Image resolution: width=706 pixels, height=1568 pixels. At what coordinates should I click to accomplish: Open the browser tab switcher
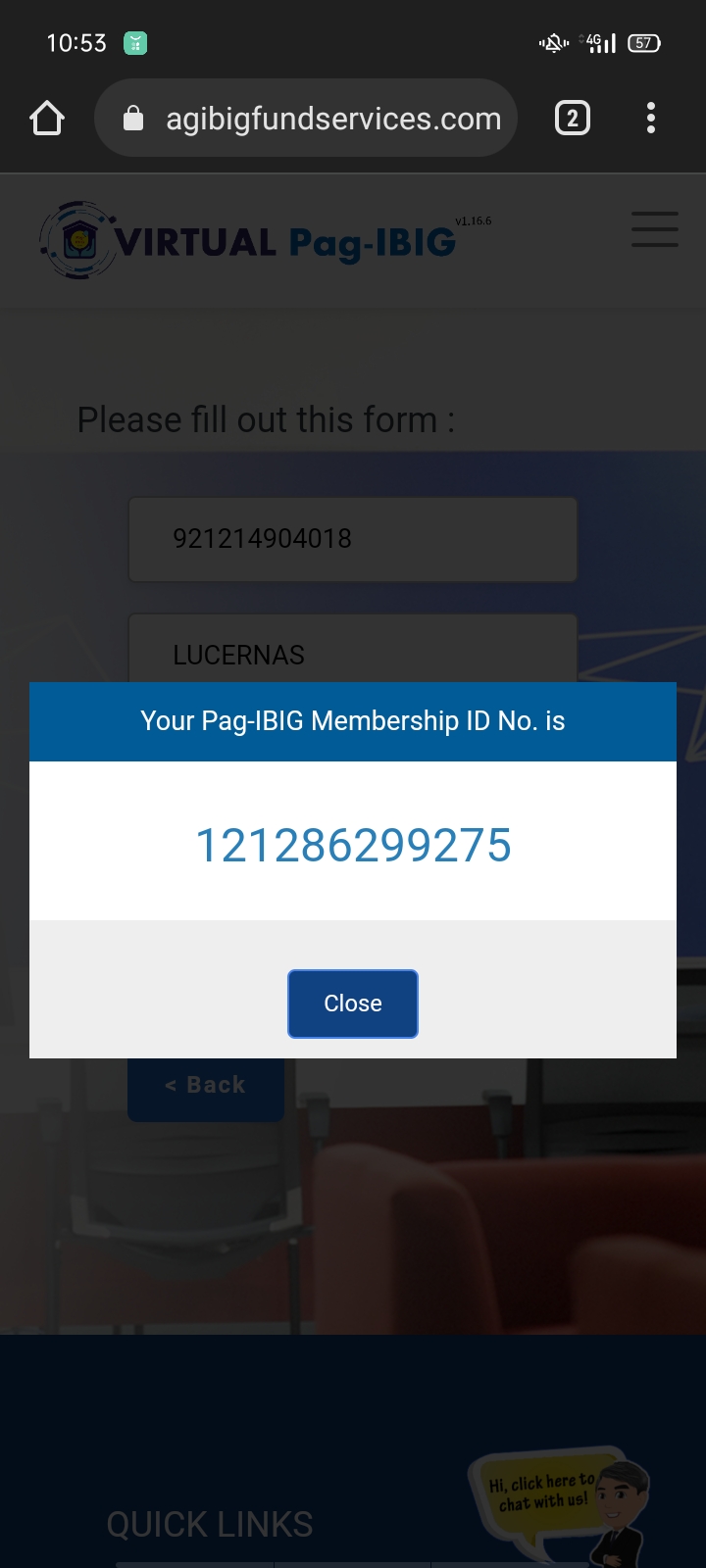click(573, 119)
